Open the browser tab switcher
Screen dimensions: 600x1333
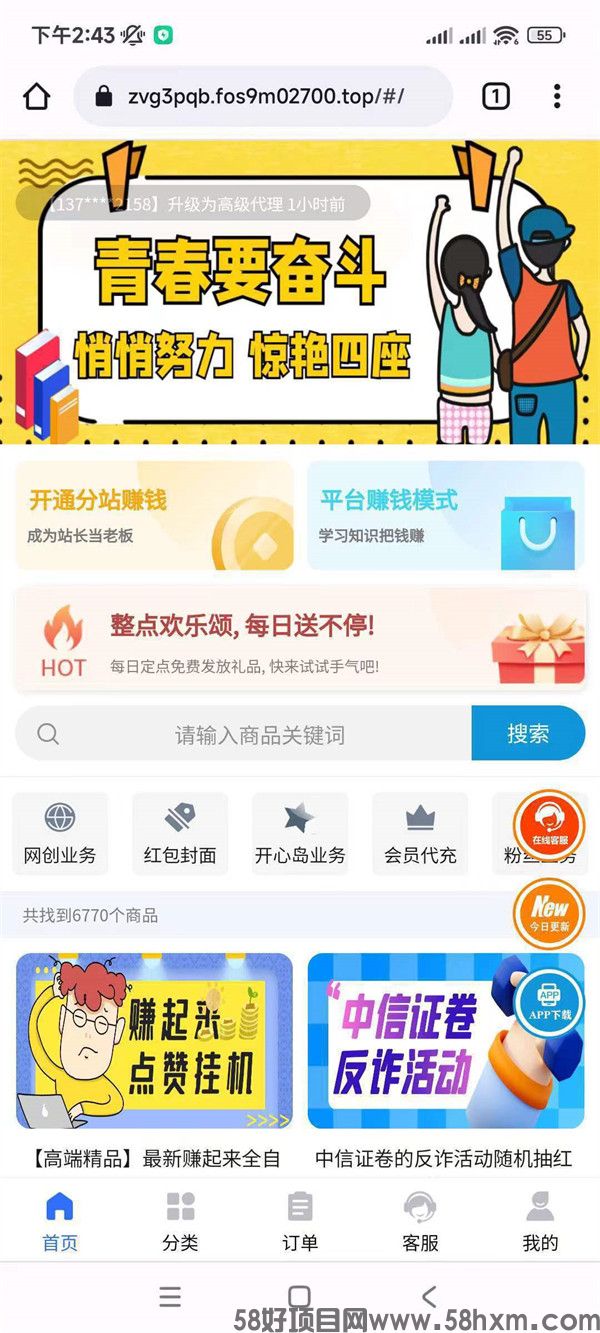tap(495, 96)
